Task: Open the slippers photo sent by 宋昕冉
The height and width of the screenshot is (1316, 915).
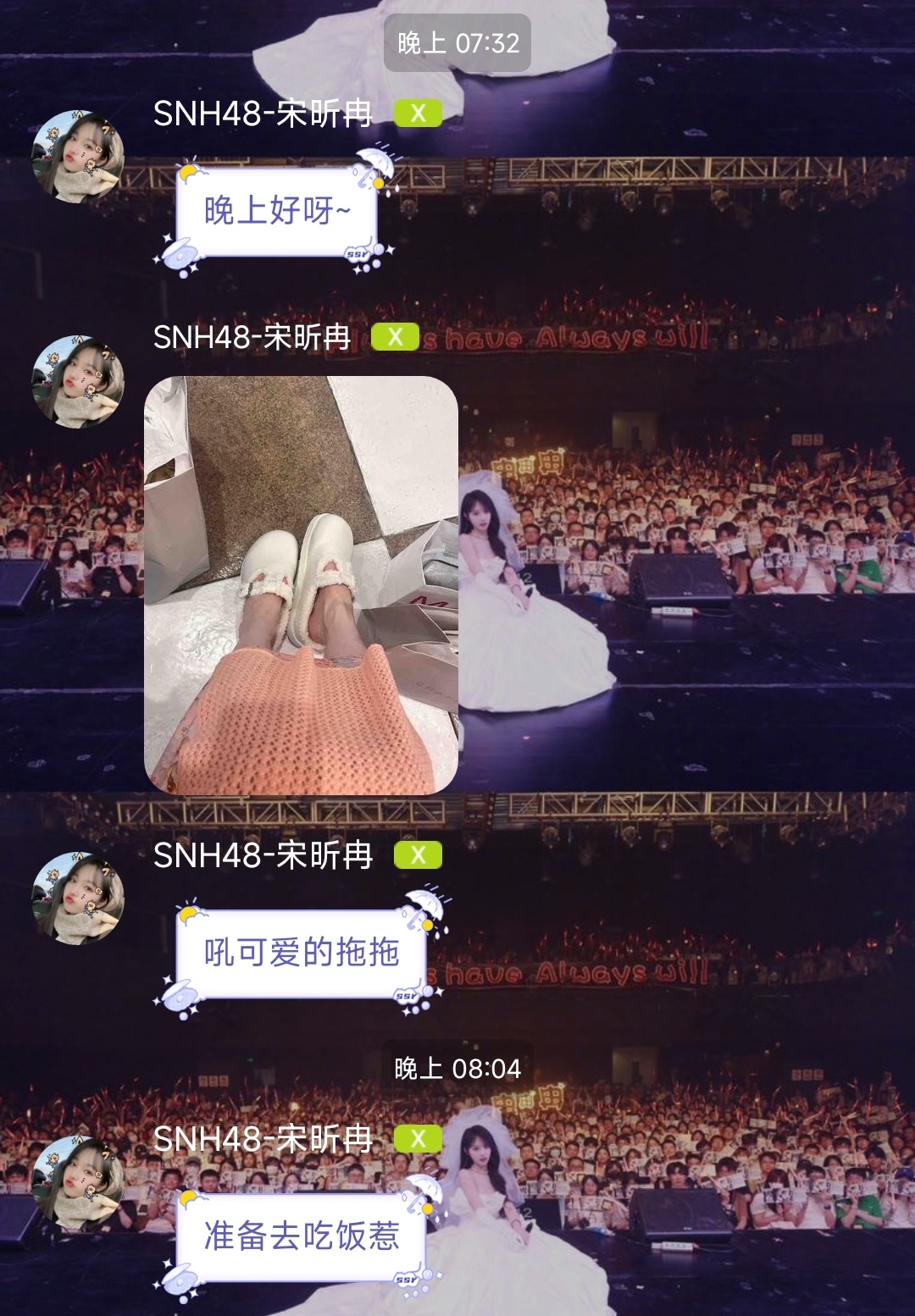Action: coord(301,584)
